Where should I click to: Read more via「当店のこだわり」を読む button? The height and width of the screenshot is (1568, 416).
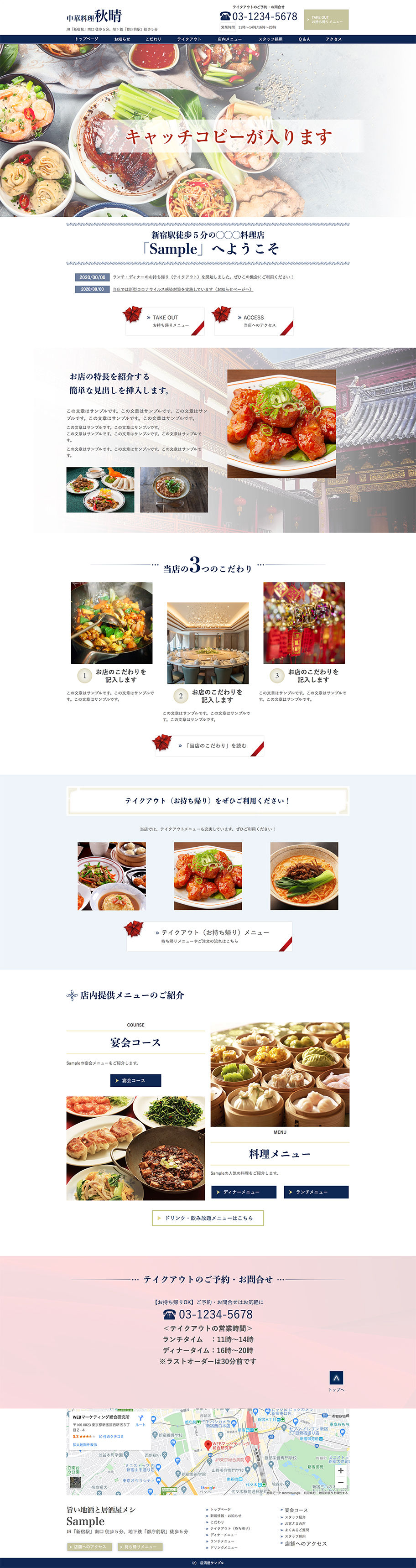pyautogui.click(x=209, y=745)
